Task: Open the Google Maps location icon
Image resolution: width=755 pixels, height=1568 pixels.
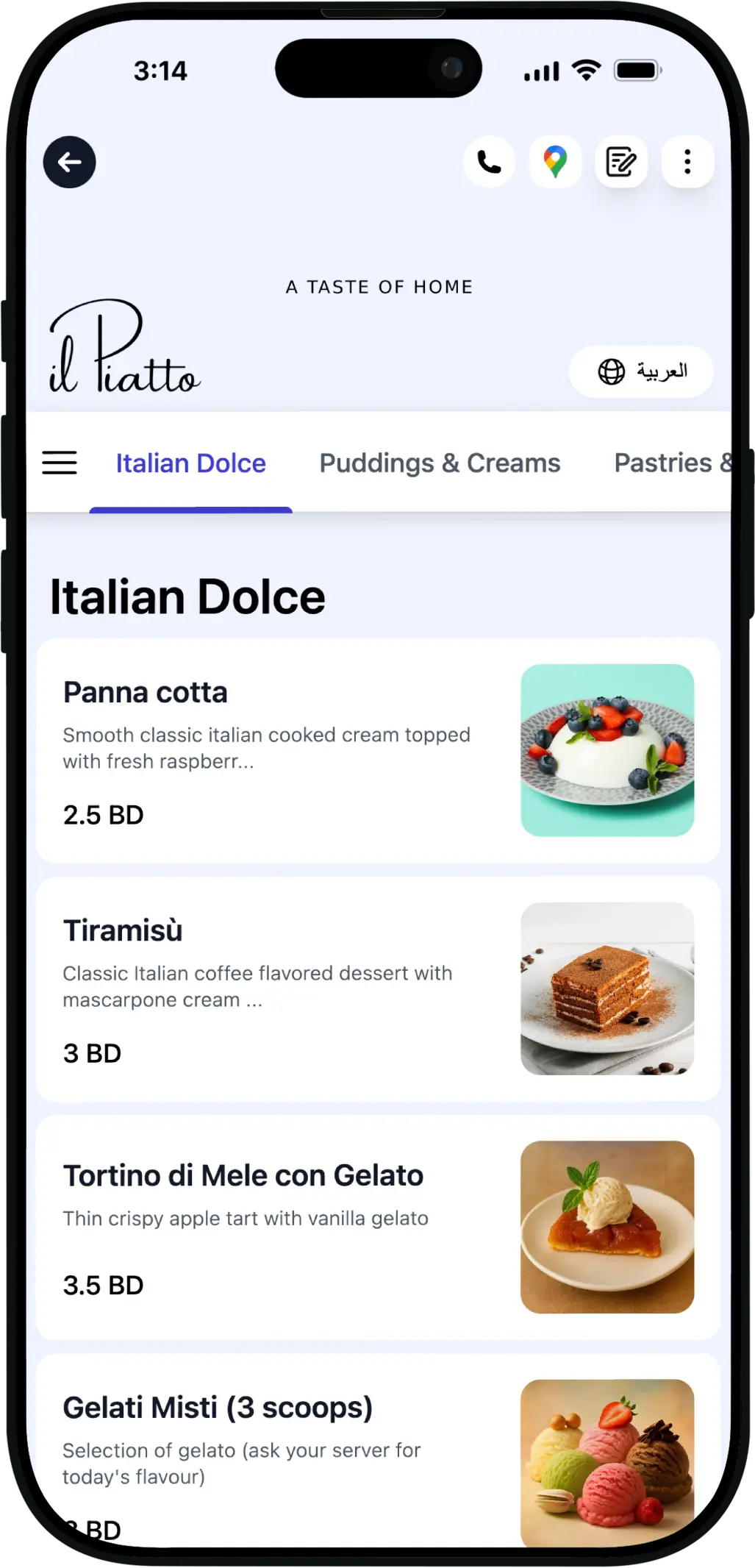Action: pos(555,162)
